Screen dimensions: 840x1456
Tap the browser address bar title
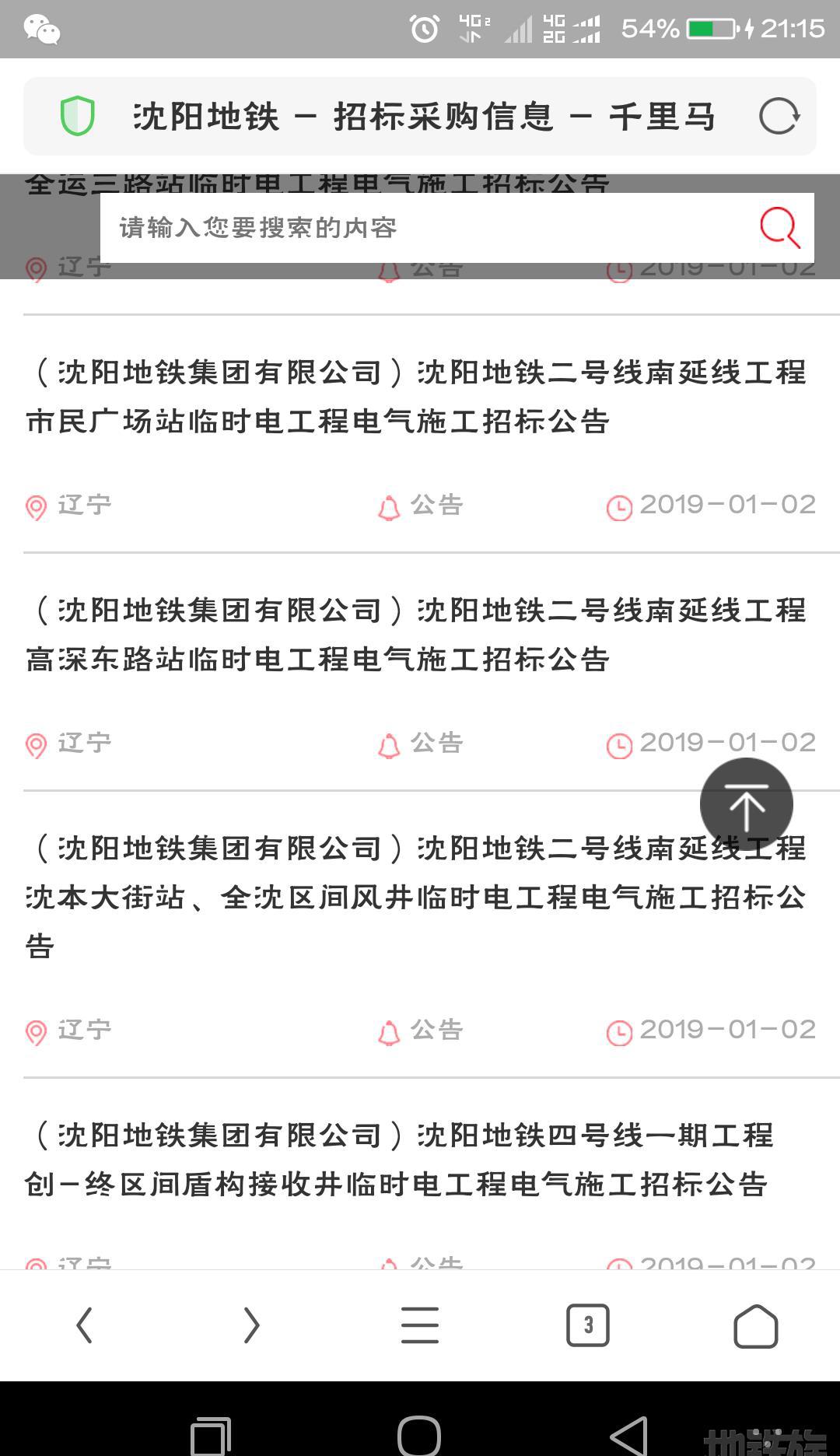(424, 117)
